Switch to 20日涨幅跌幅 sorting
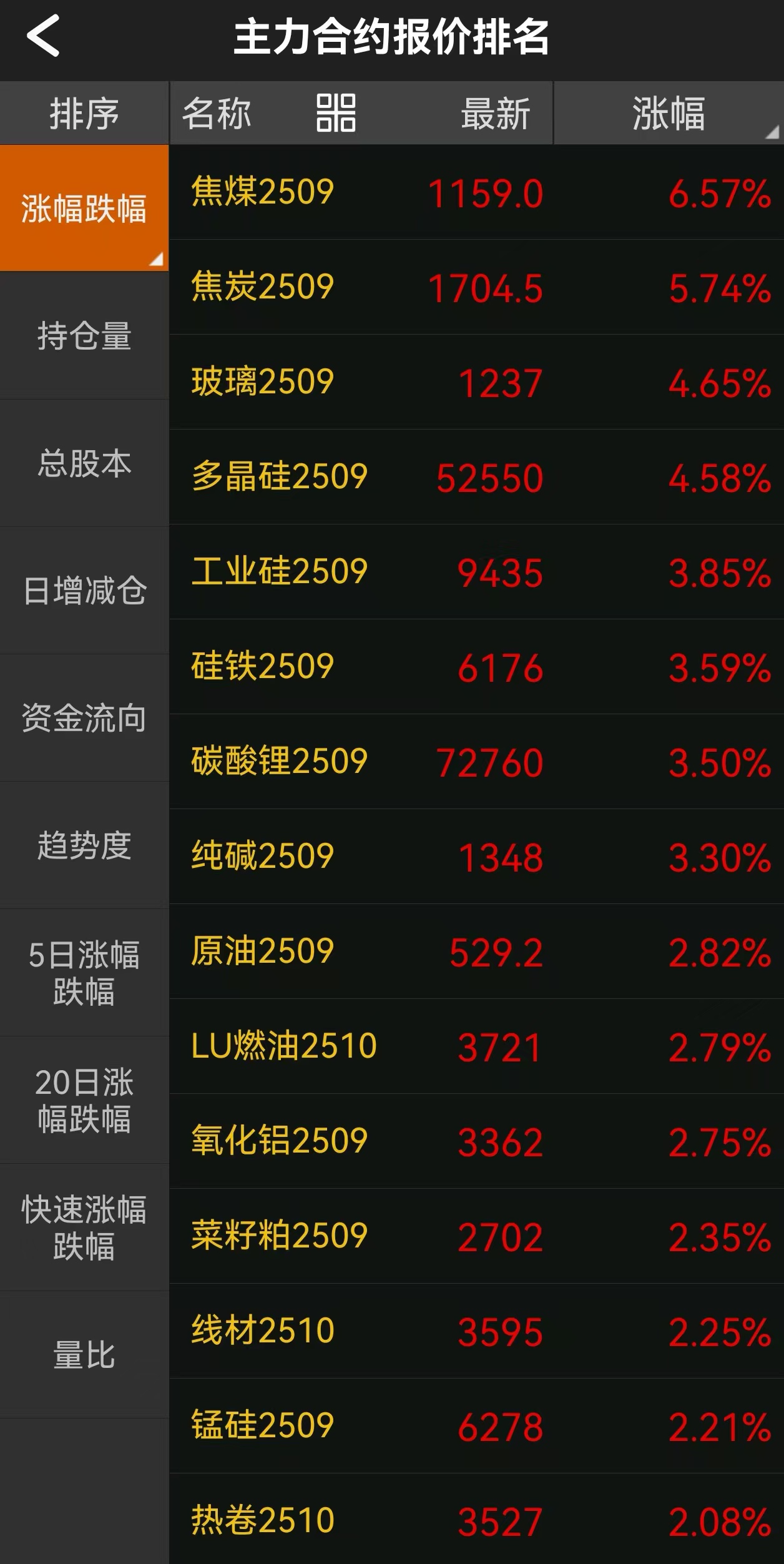The image size is (784, 1564). point(84,1100)
